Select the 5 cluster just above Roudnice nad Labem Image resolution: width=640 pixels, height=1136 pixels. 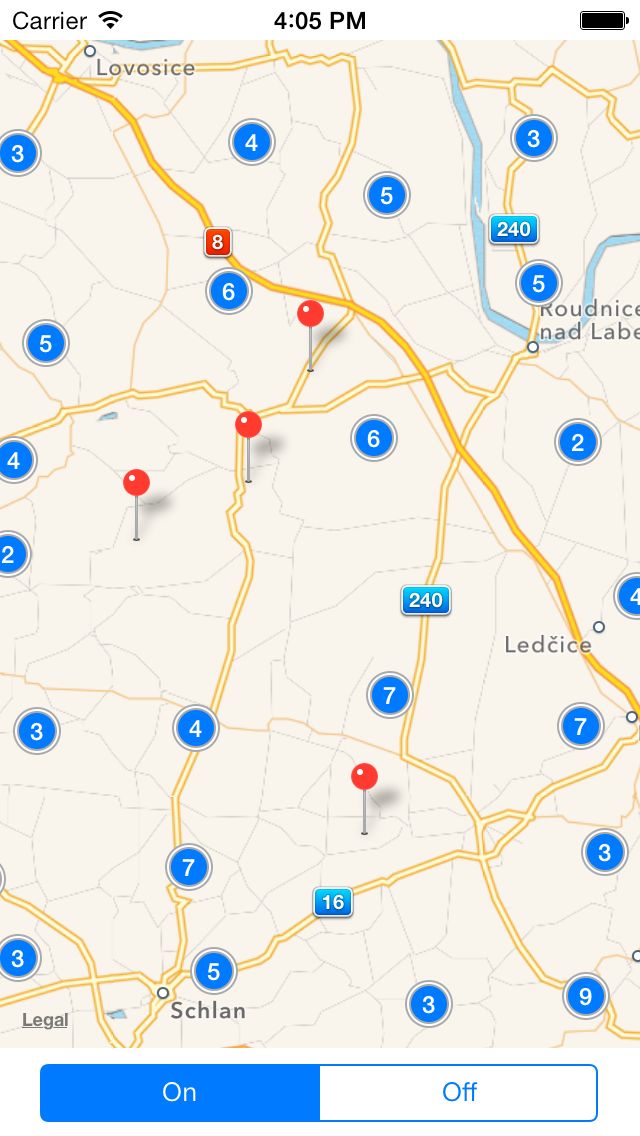(538, 284)
